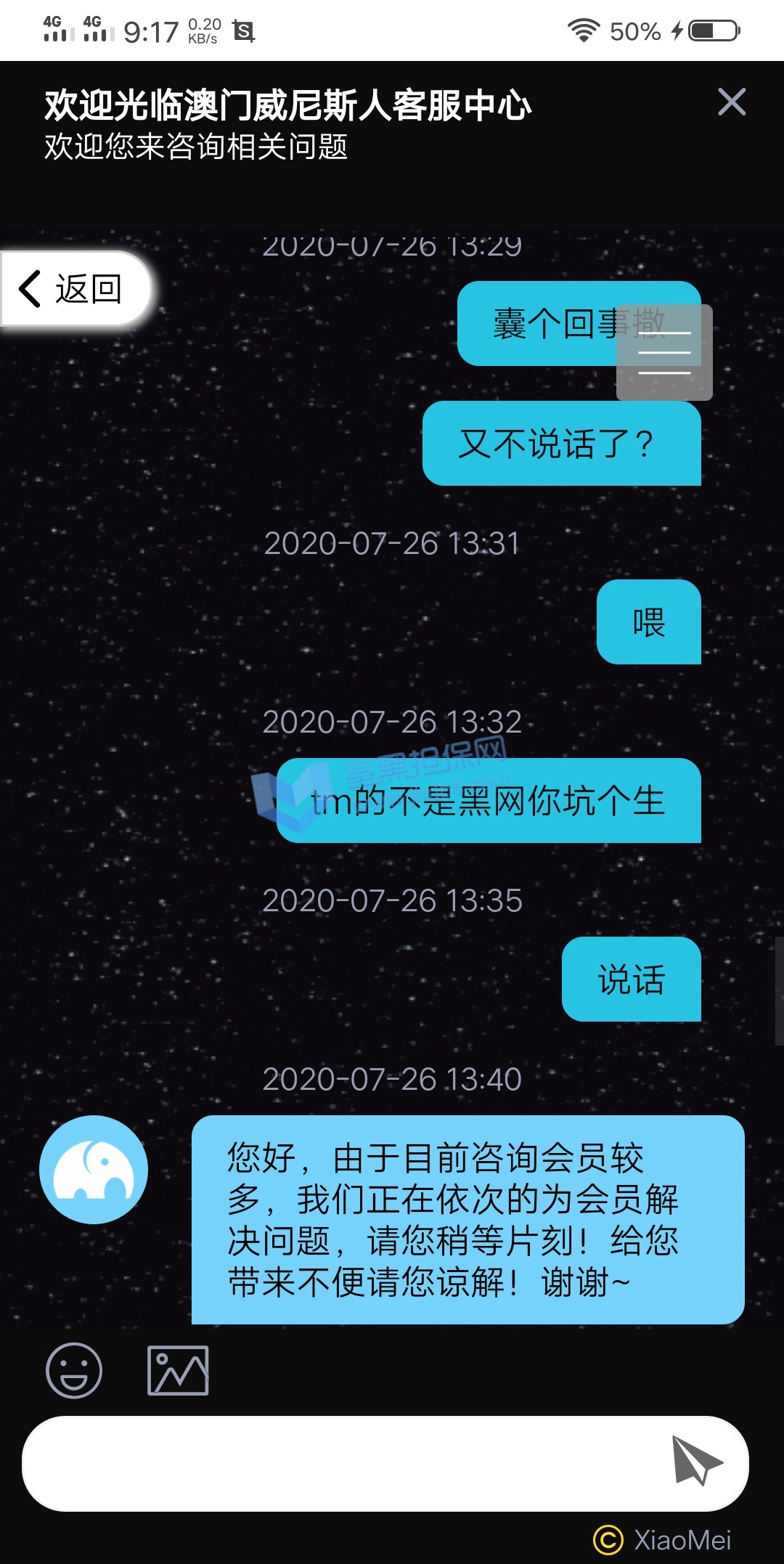Open the emoji picker
Viewport: 784px width, 1564px height.
click(x=74, y=1370)
